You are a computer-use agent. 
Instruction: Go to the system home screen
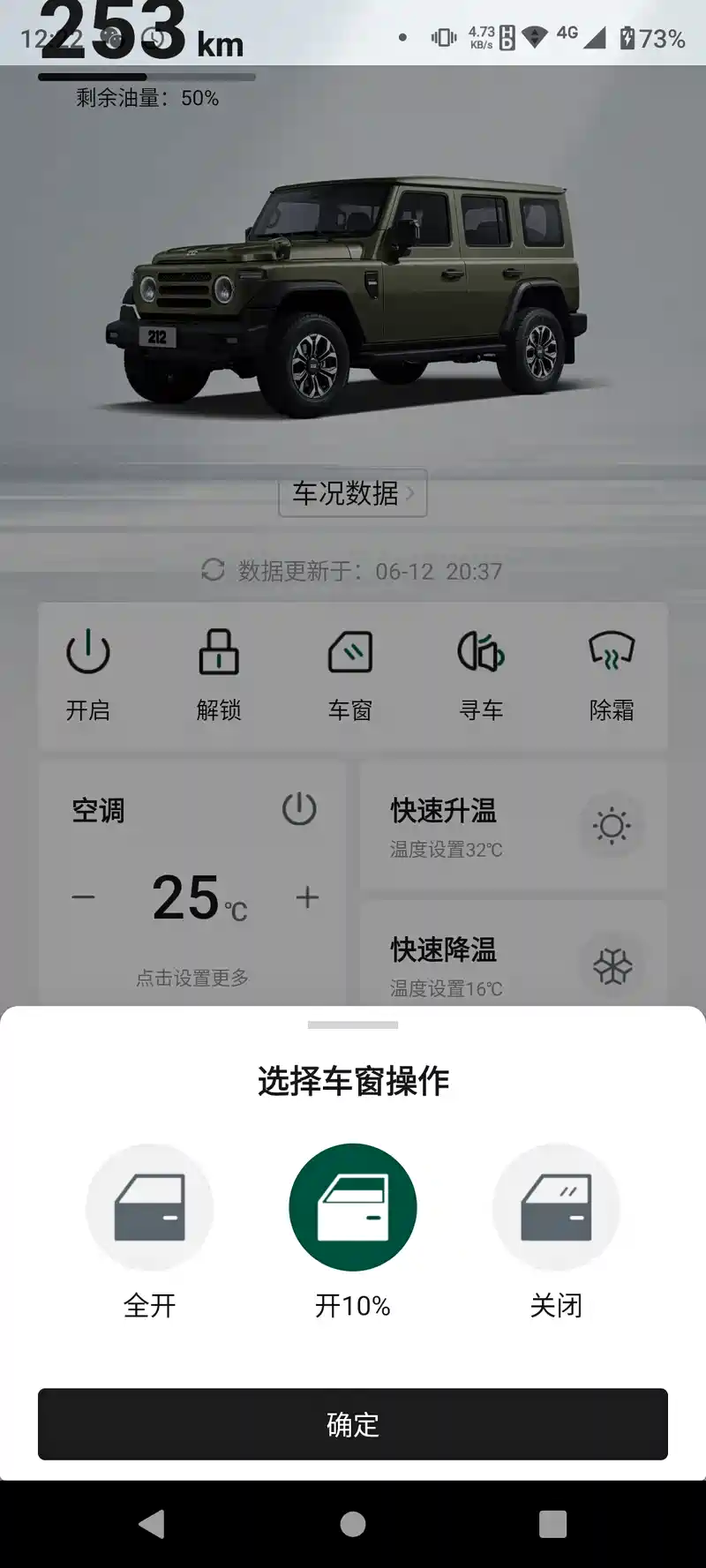click(353, 1524)
